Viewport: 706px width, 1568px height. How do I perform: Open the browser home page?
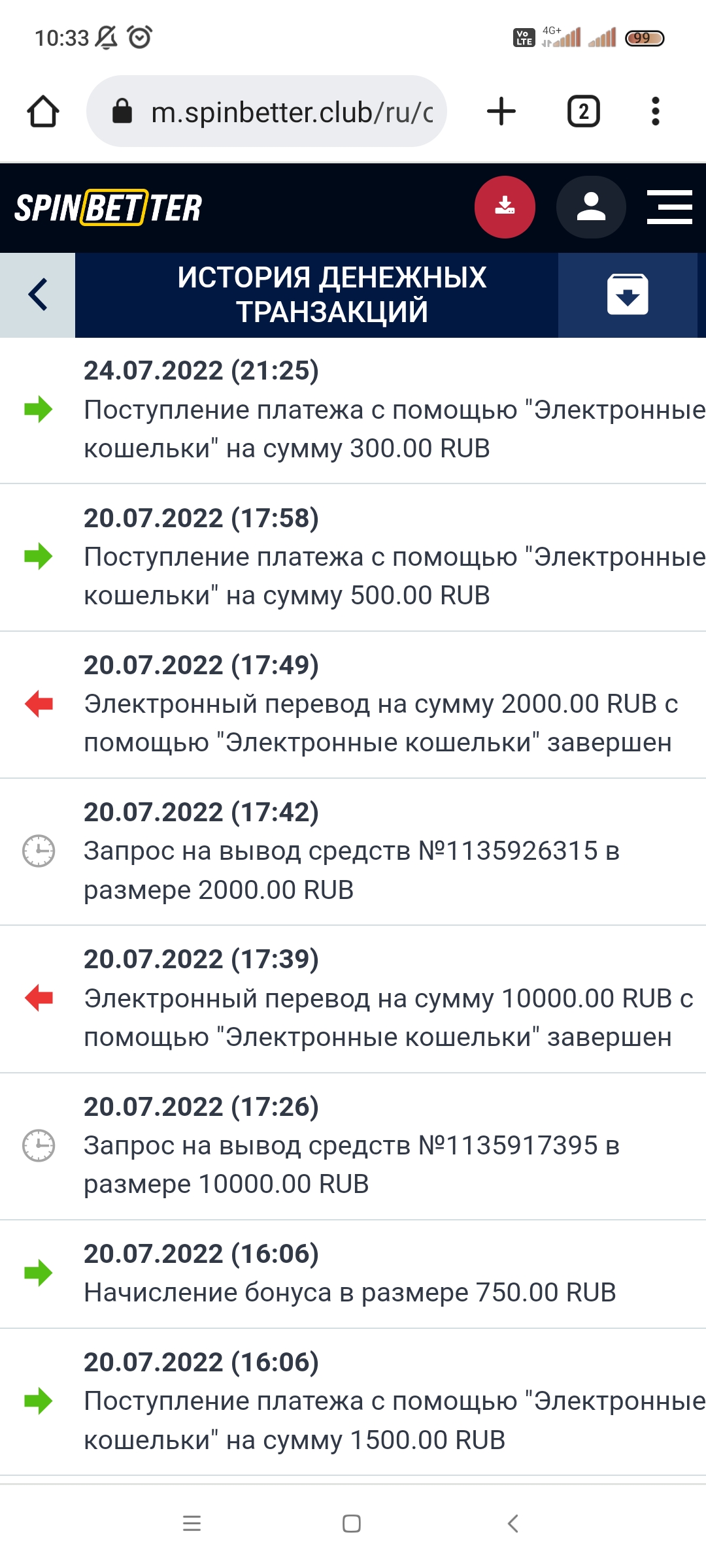tap(43, 112)
